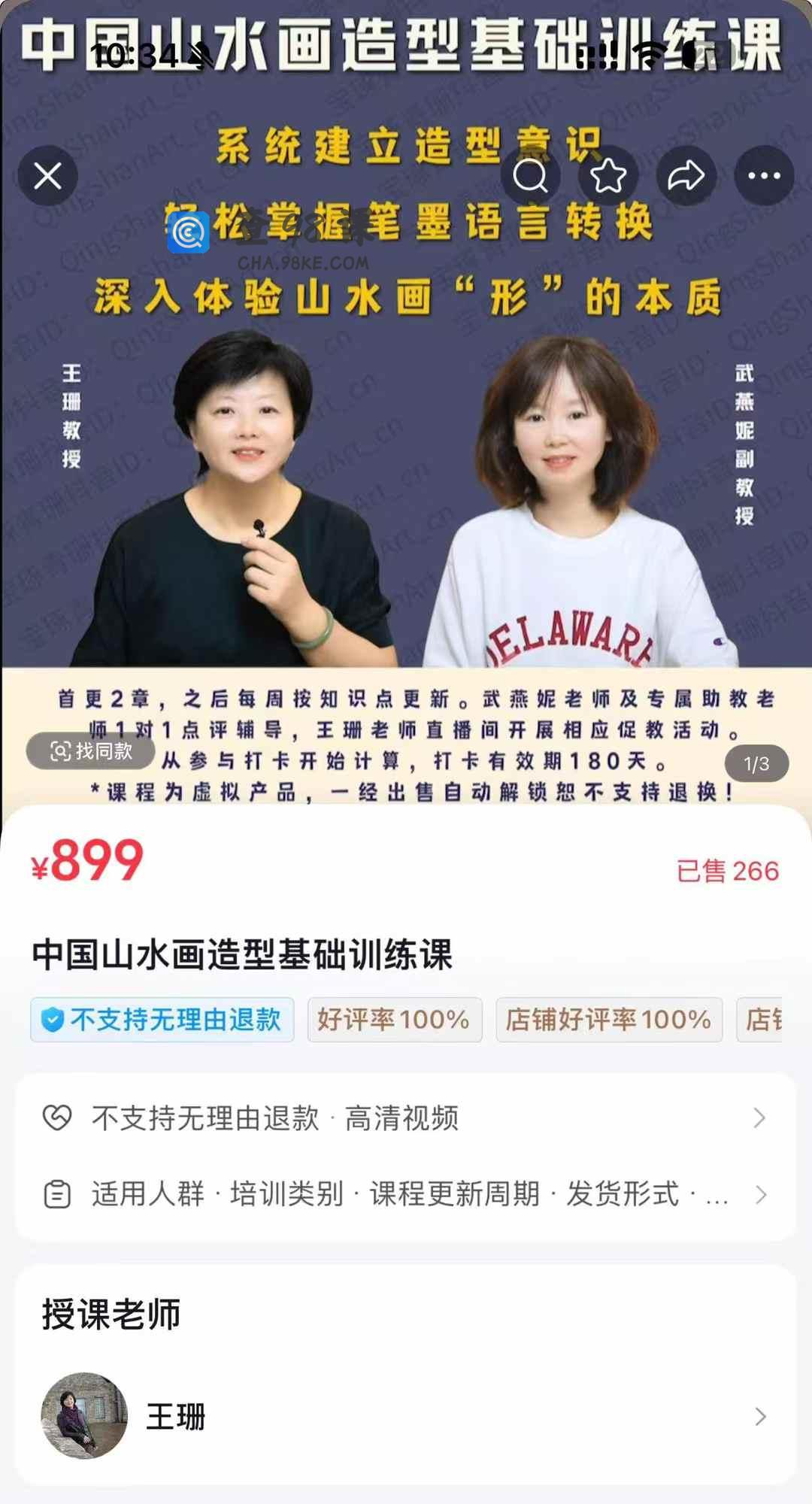Tap the 店铺好评率100% chip
This screenshot has height=1504, width=812.
[608, 1020]
